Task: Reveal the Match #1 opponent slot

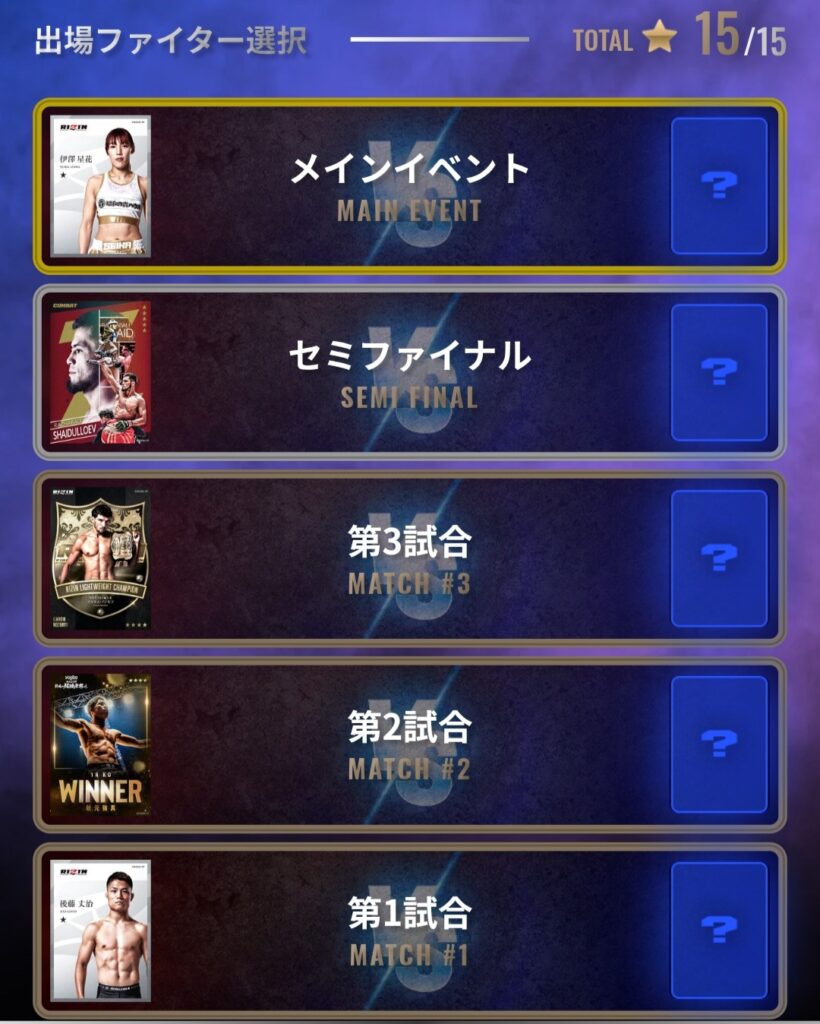Action: point(719,930)
